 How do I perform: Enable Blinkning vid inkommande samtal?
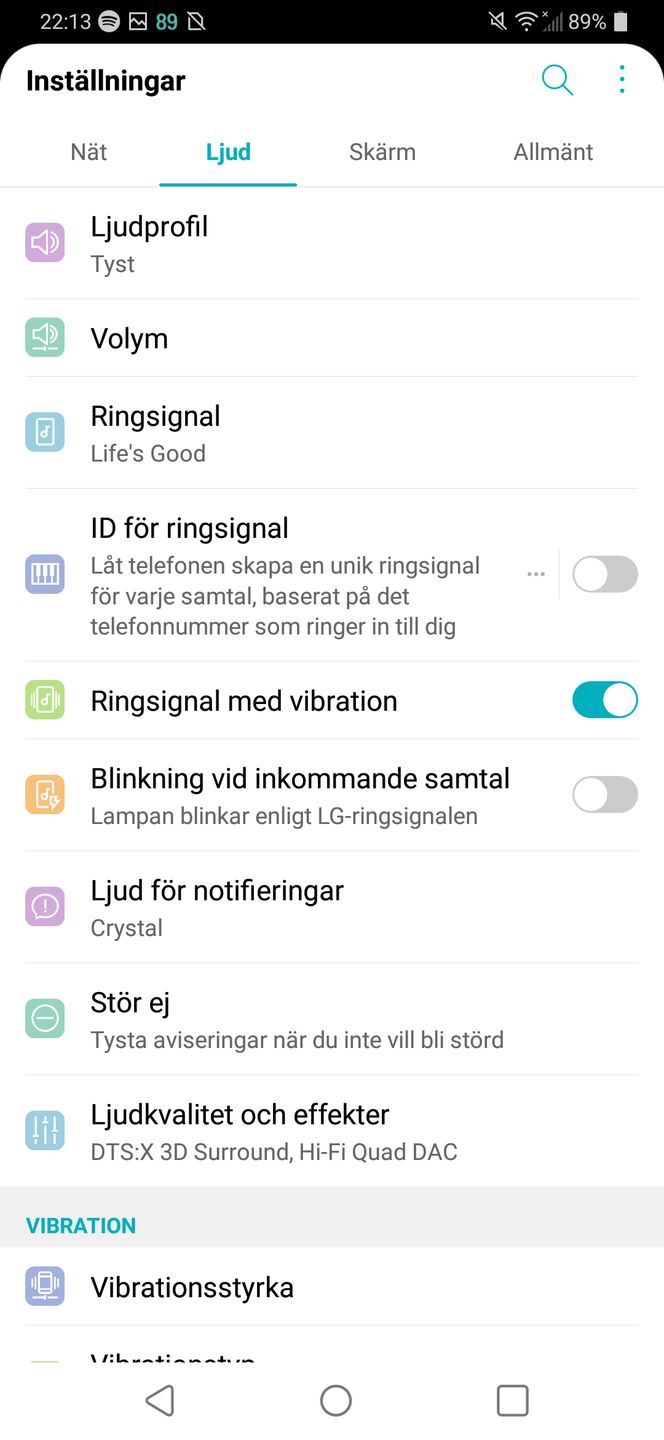604,795
